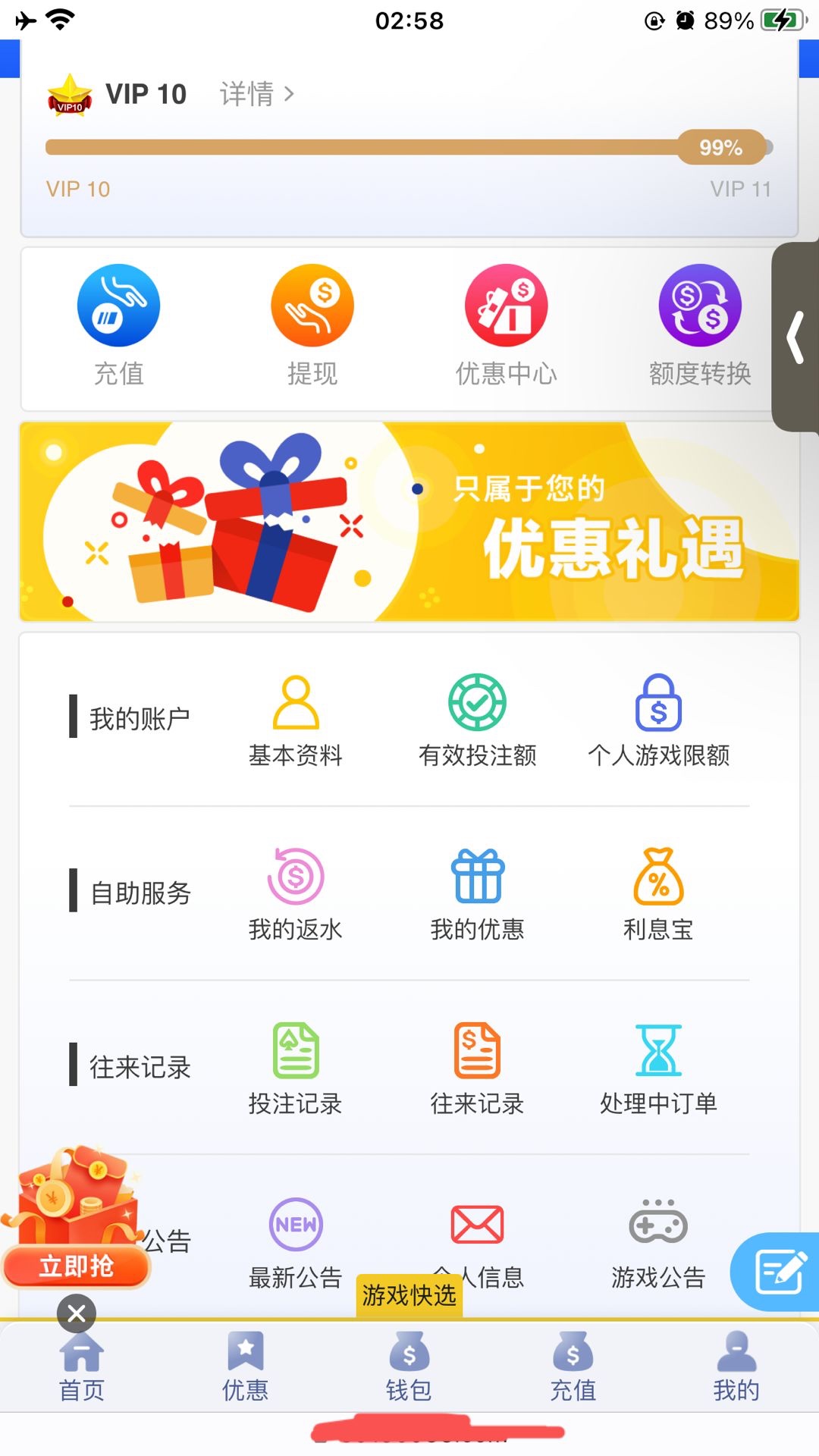Viewport: 819px width, 1456px height.
Task: Expand the side panel arrow handle
Action: click(x=795, y=337)
